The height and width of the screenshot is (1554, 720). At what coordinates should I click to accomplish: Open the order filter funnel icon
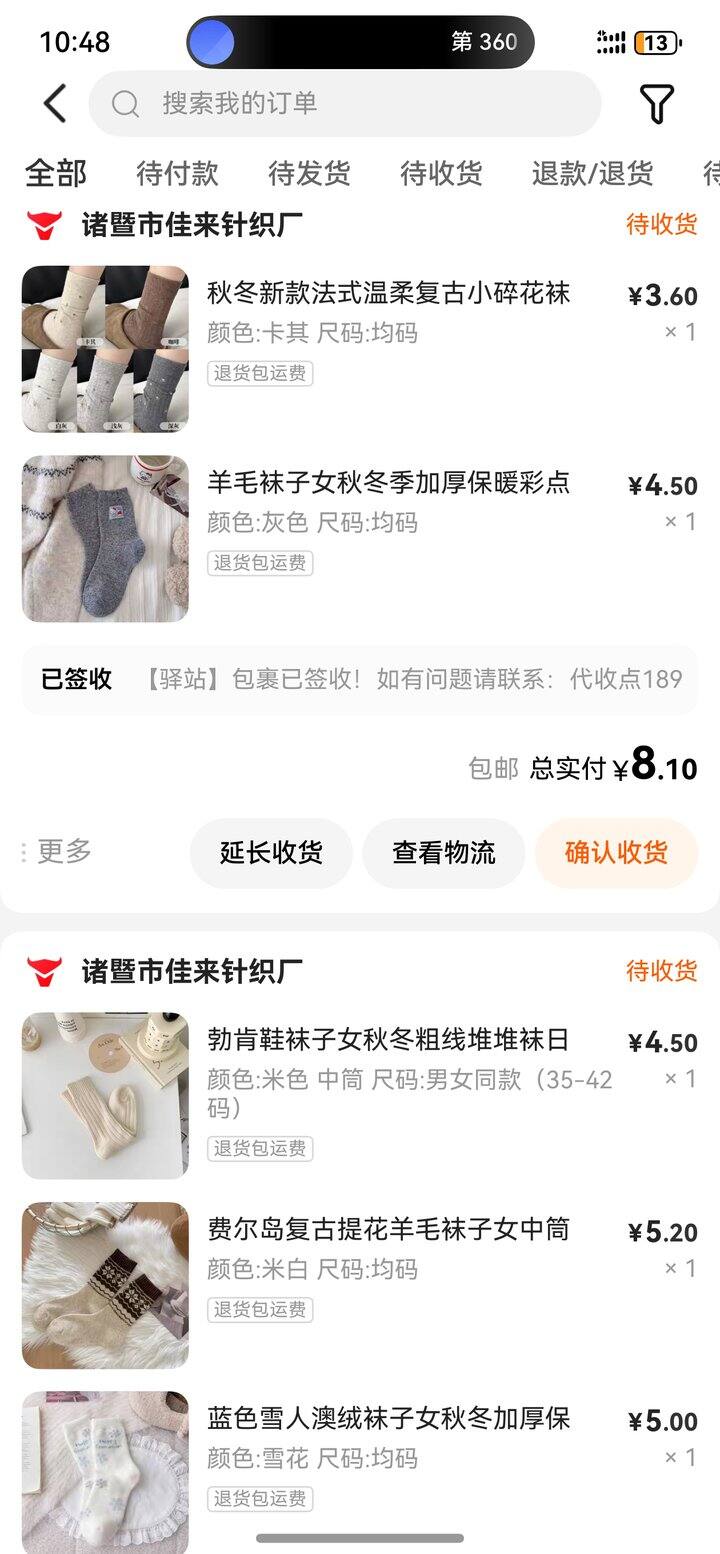(656, 103)
